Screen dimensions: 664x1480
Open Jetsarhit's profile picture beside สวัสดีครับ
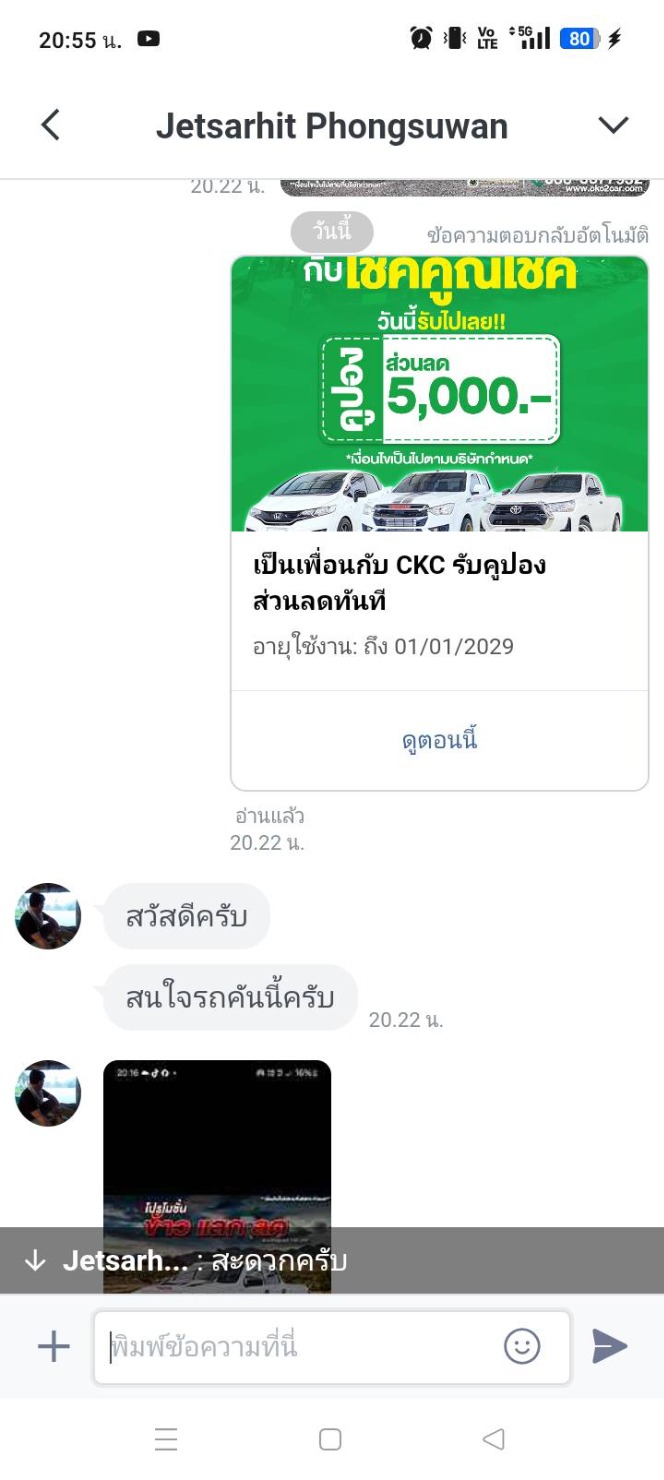pyautogui.click(x=48, y=916)
